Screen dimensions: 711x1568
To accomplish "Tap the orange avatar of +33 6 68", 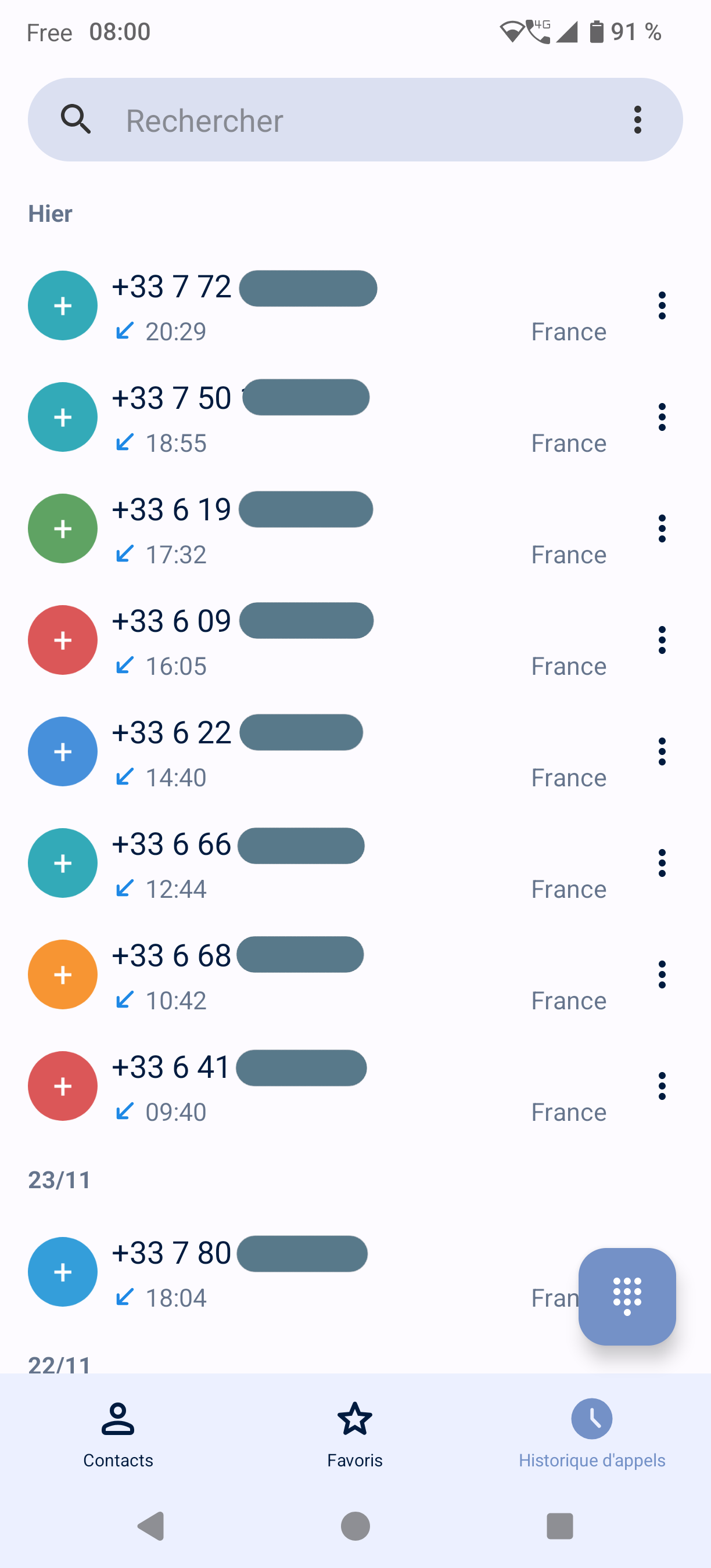I will coord(63,974).
